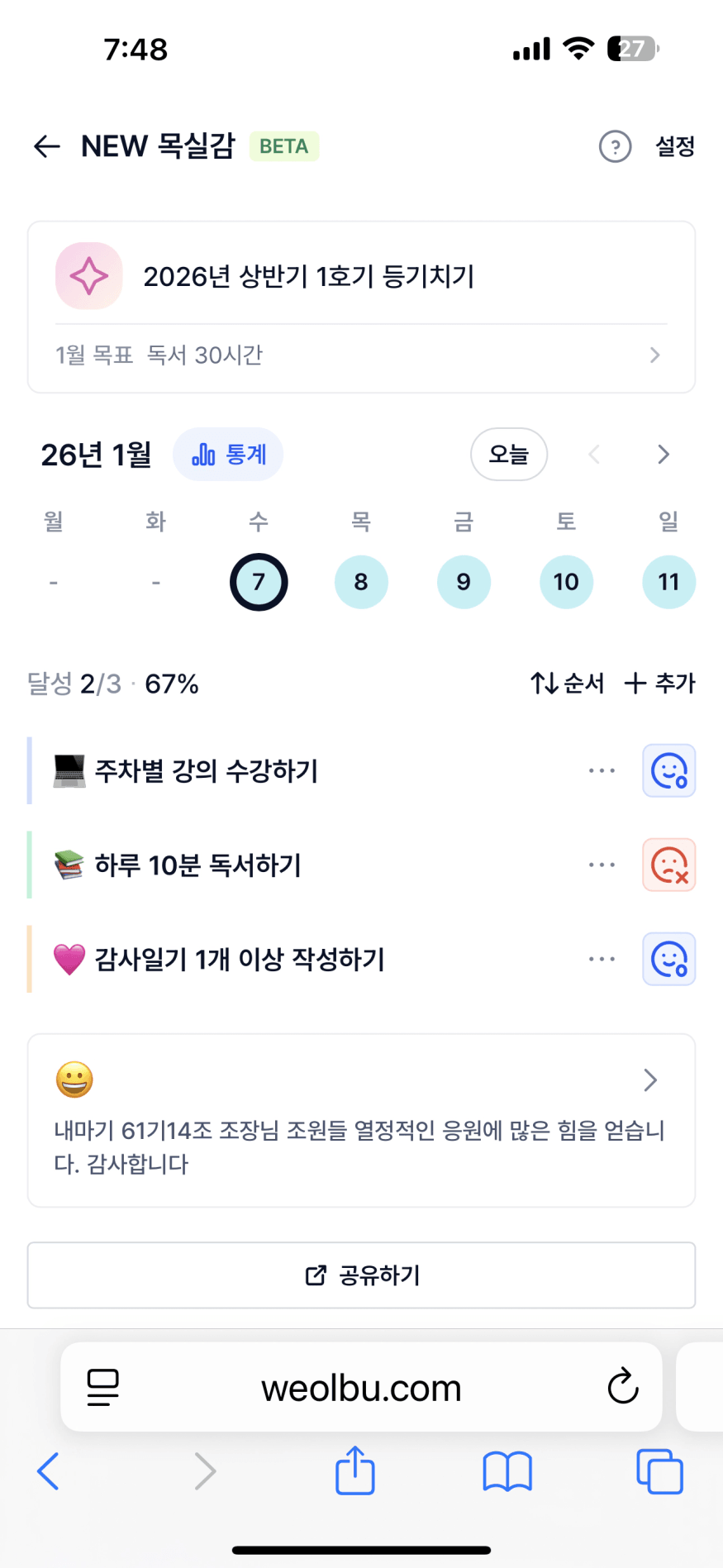Open Safari tabs overview
This screenshot has width=723, height=1568.
[659, 1471]
